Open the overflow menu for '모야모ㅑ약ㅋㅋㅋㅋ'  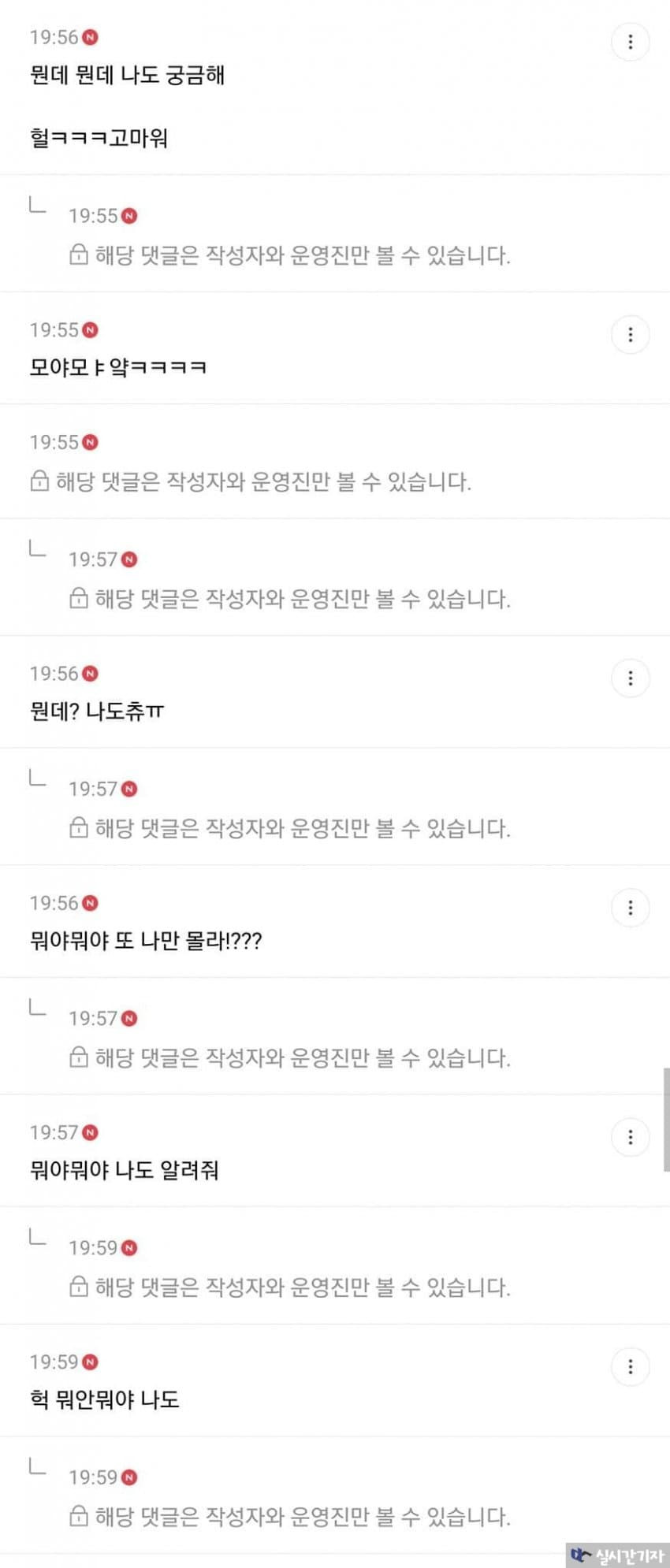pyautogui.click(x=630, y=335)
